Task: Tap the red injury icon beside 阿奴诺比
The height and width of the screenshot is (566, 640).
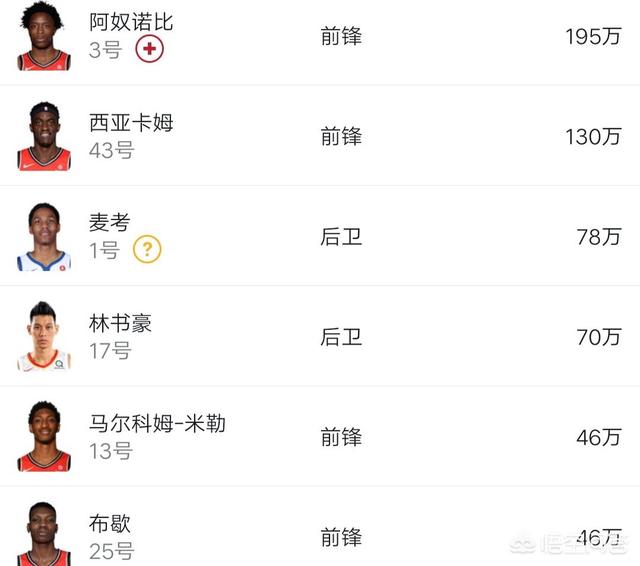Action: (150, 49)
